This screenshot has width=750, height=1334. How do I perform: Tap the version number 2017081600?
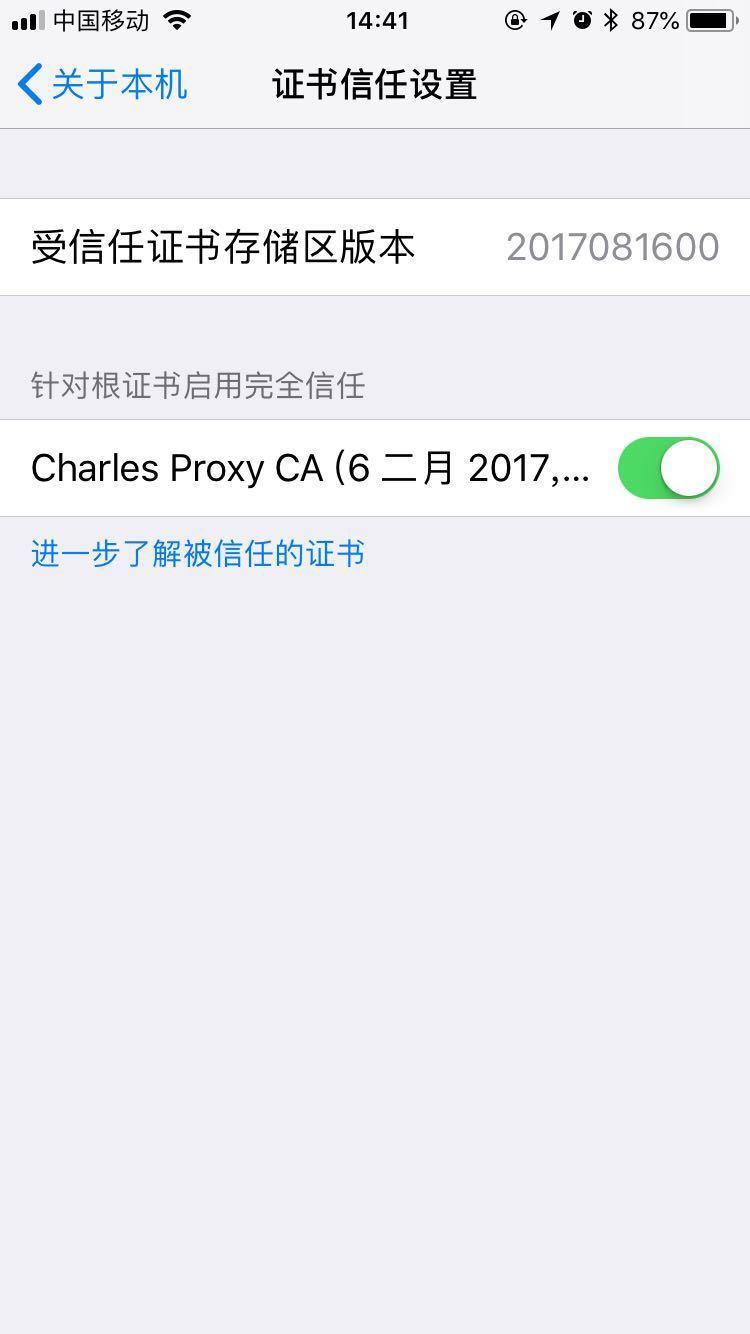[x=612, y=246]
